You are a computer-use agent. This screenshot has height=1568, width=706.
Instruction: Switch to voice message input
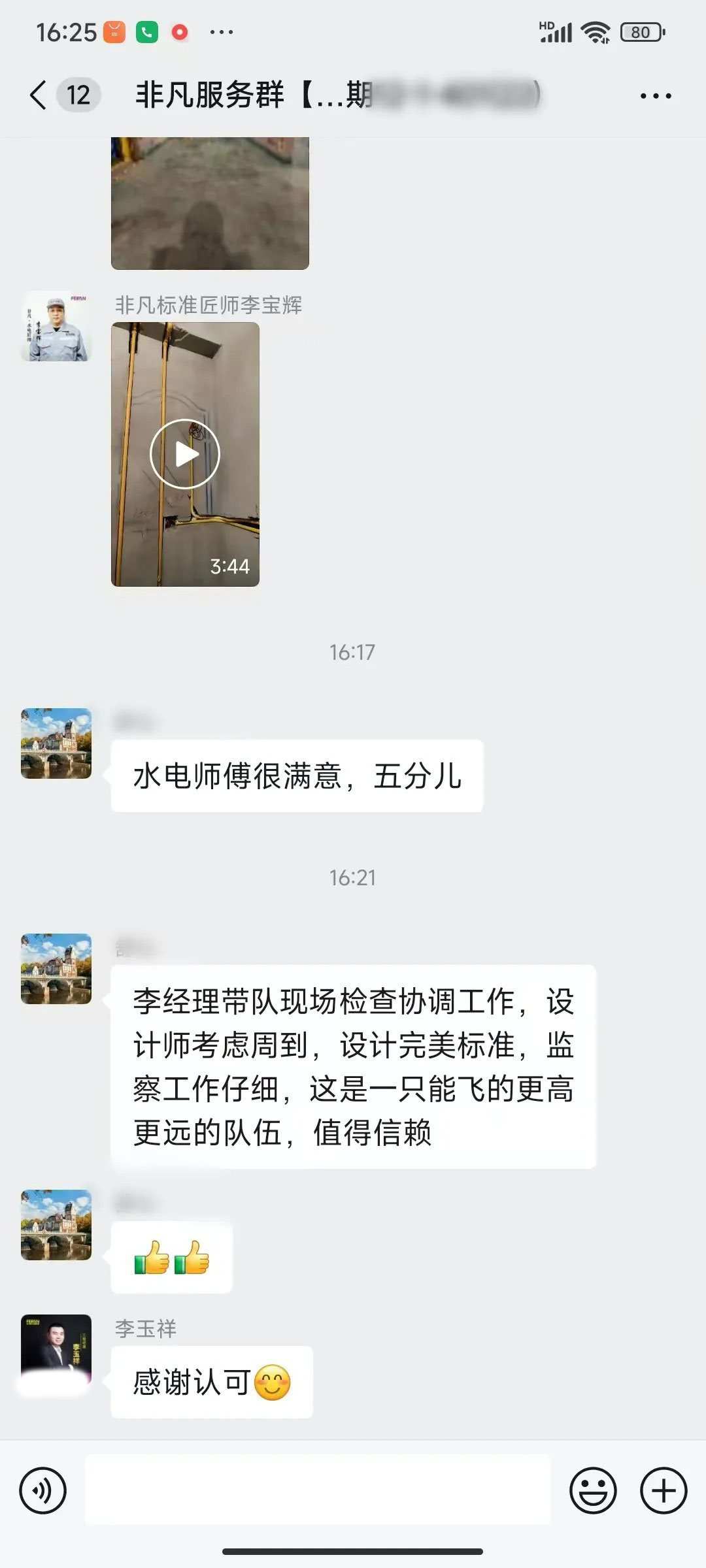[x=43, y=1491]
